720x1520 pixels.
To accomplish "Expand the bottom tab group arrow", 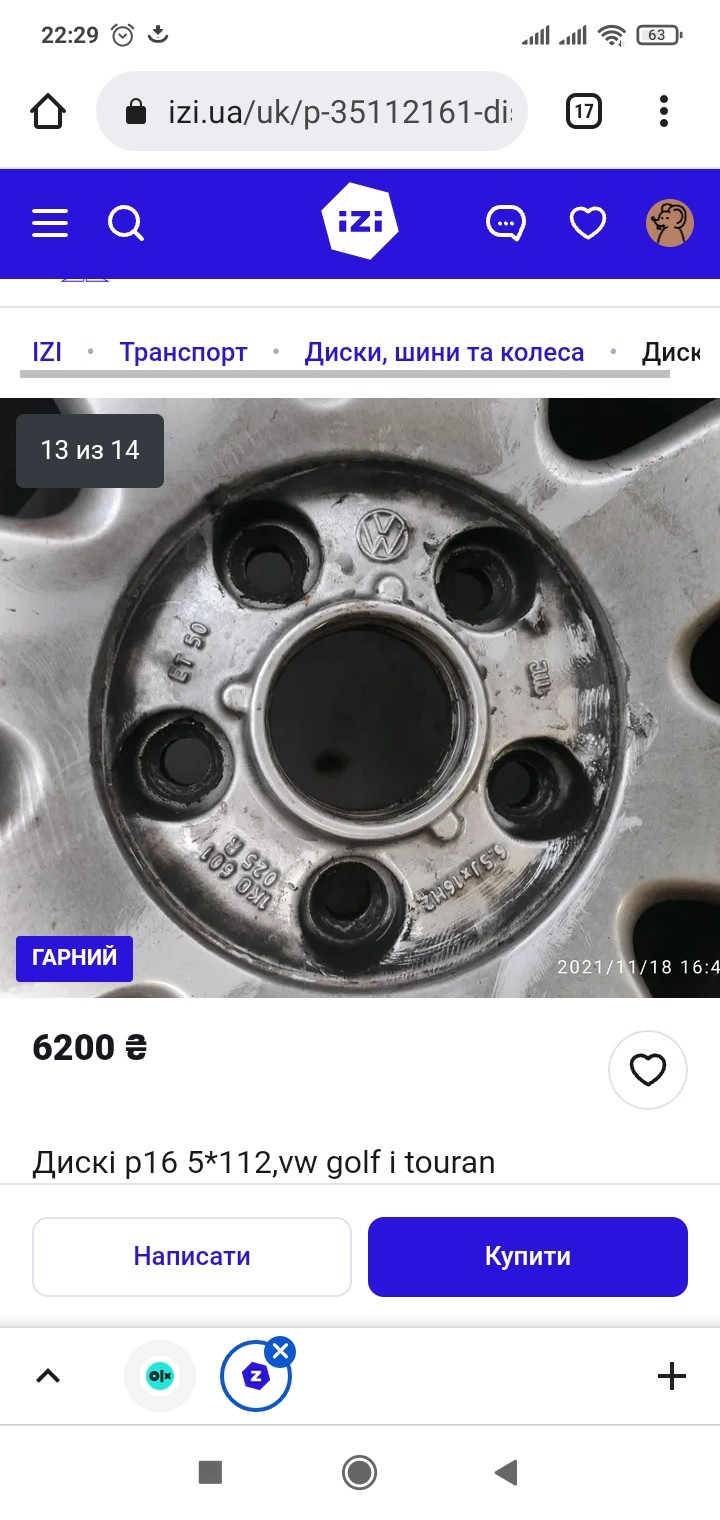I will tap(48, 1376).
